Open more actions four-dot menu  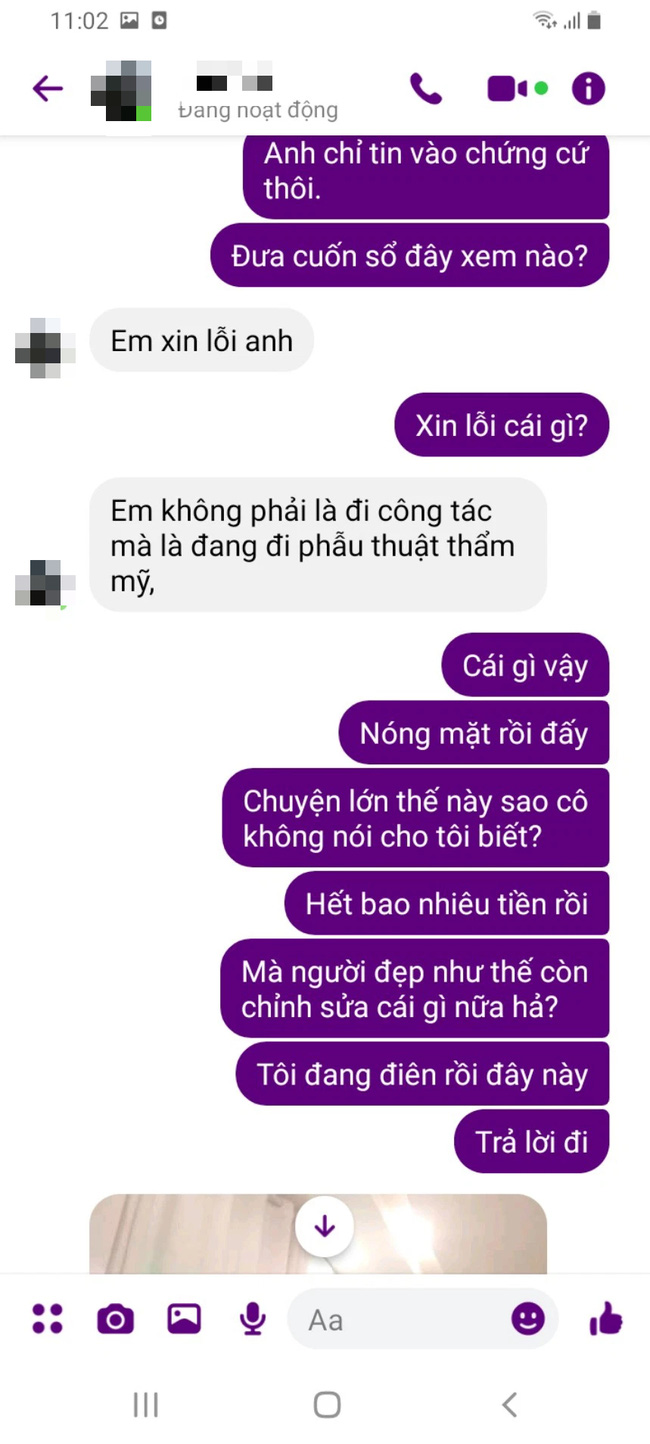(x=47, y=1319)
